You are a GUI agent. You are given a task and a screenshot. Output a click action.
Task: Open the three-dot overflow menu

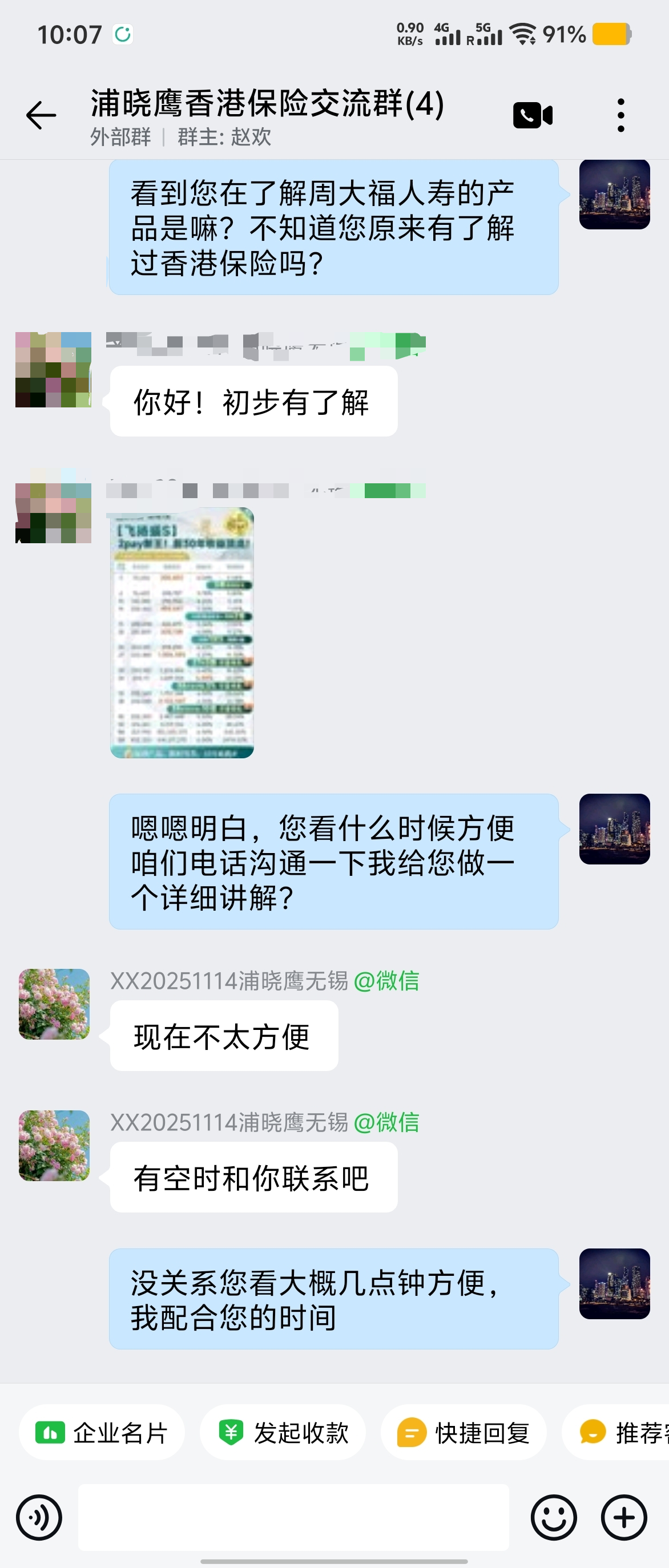pos(620,115)
